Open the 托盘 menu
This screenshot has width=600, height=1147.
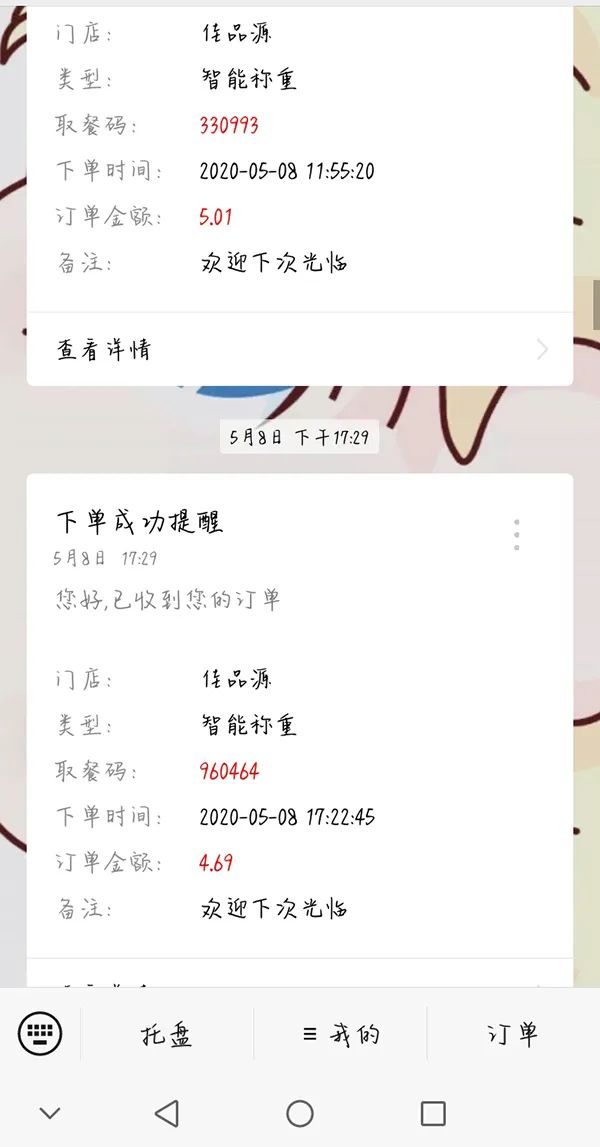tap(166, 1034)
